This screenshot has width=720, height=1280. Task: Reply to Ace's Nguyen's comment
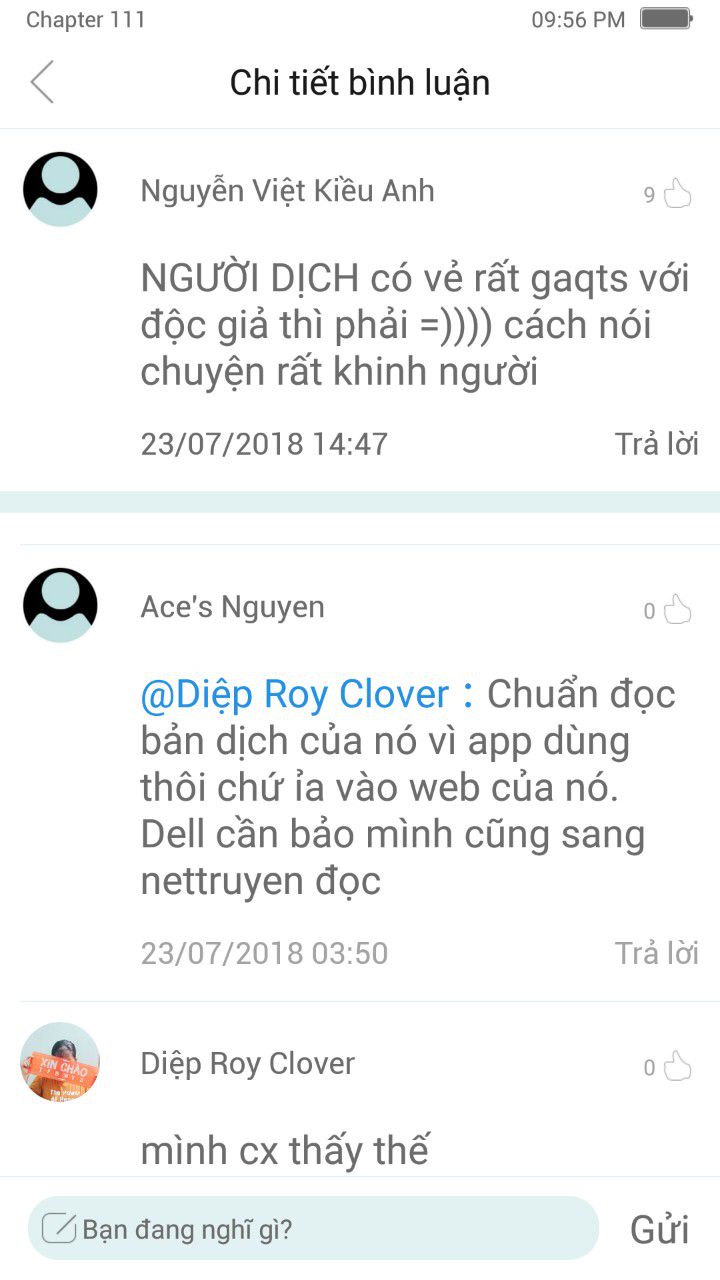pyautogui.click(x=656, y=953)
